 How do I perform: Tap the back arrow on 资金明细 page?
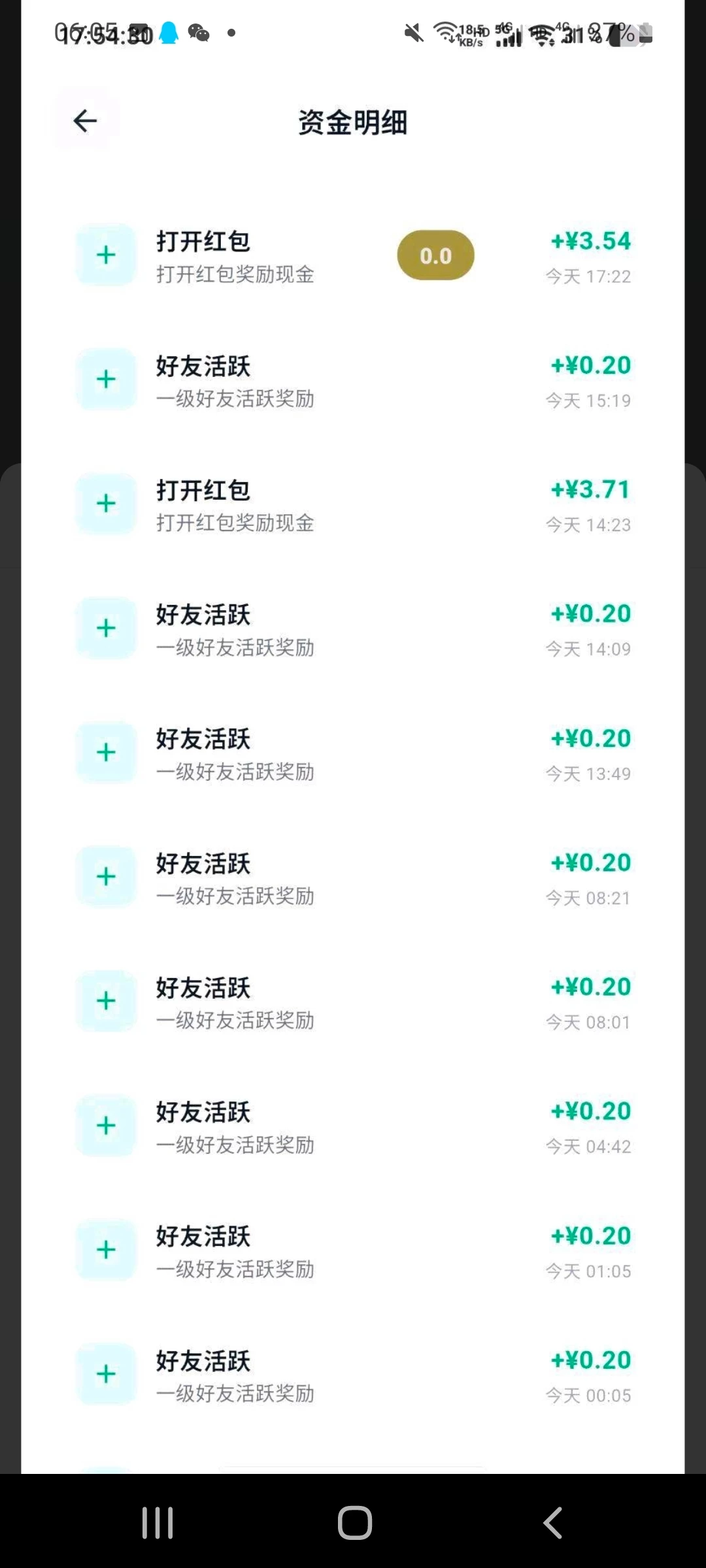(x=86, y=121)
